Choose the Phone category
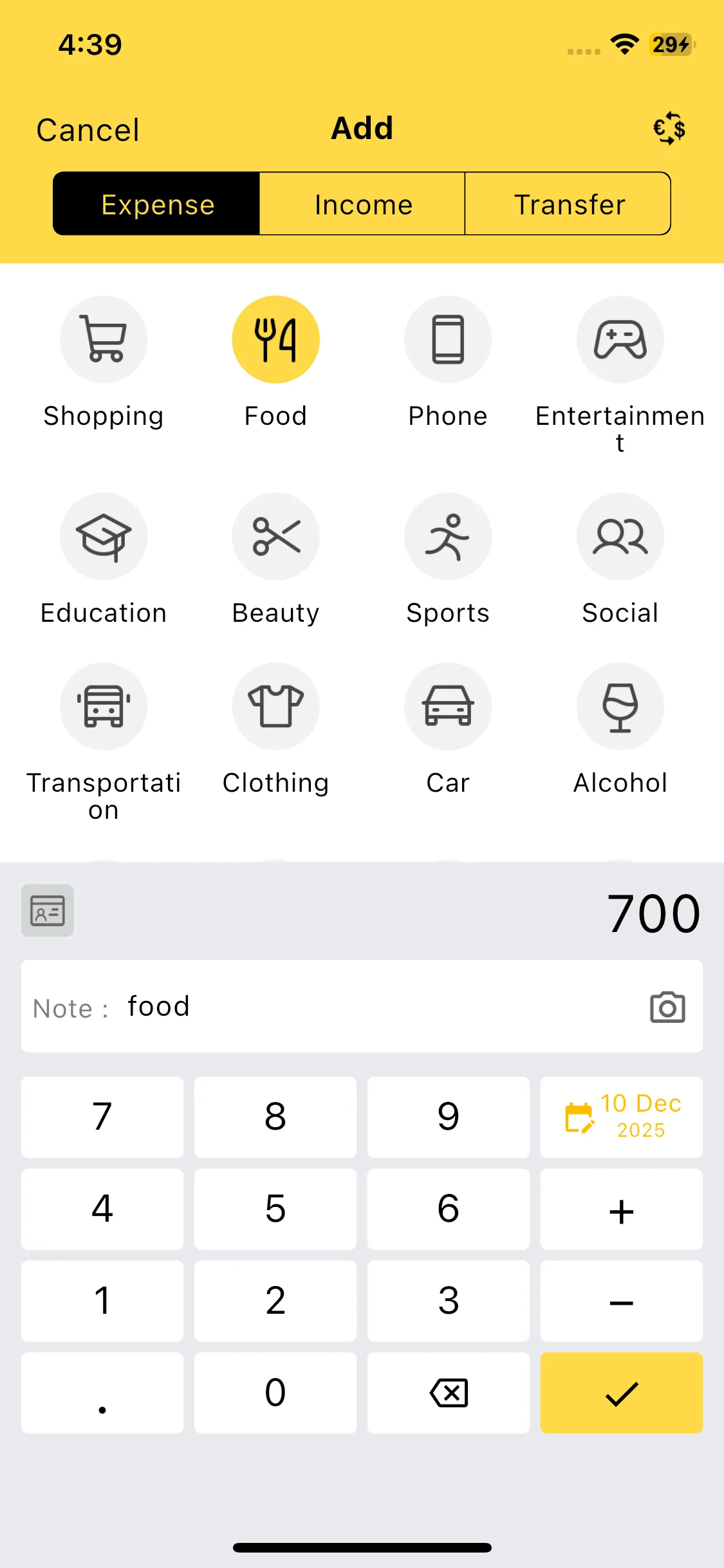 pyautogui.click(x=448, y=340)
